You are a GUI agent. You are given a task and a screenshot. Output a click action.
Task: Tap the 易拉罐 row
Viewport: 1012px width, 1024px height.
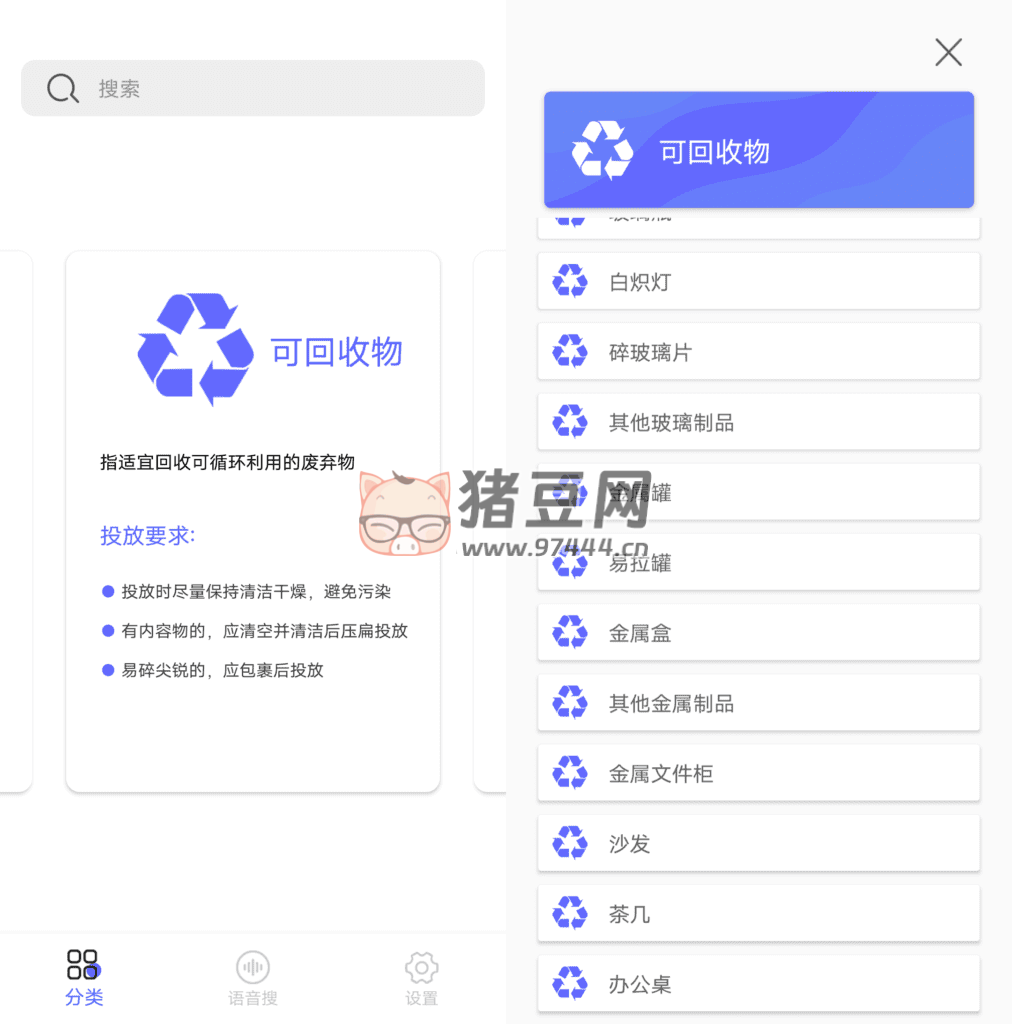point(758,563)
